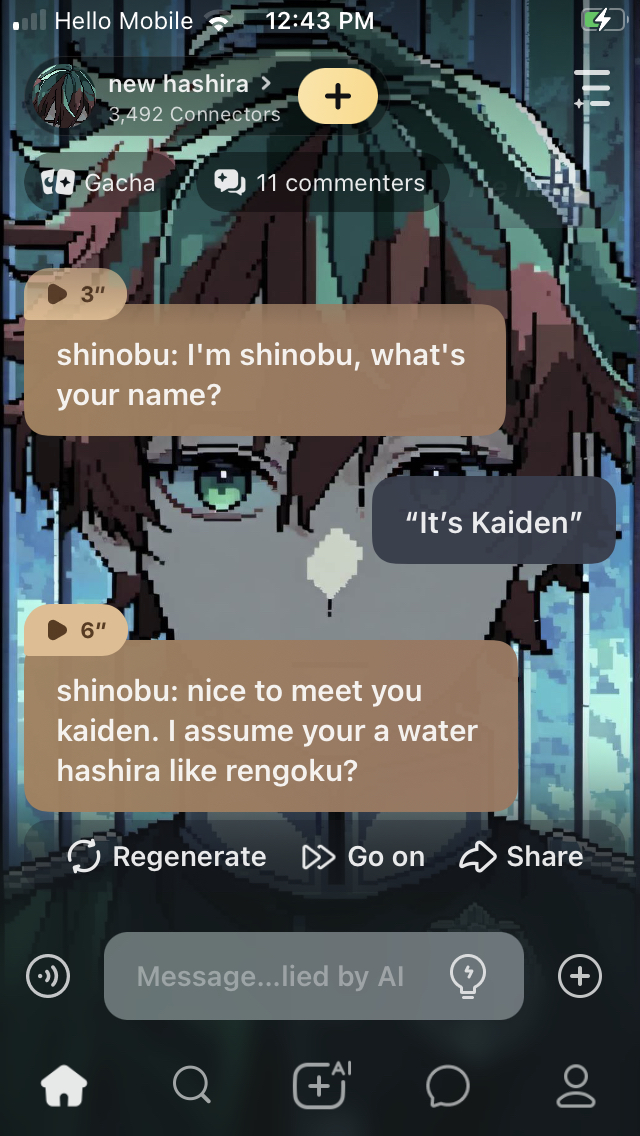Switch to the Home tab

click(x=64, y=1086)
